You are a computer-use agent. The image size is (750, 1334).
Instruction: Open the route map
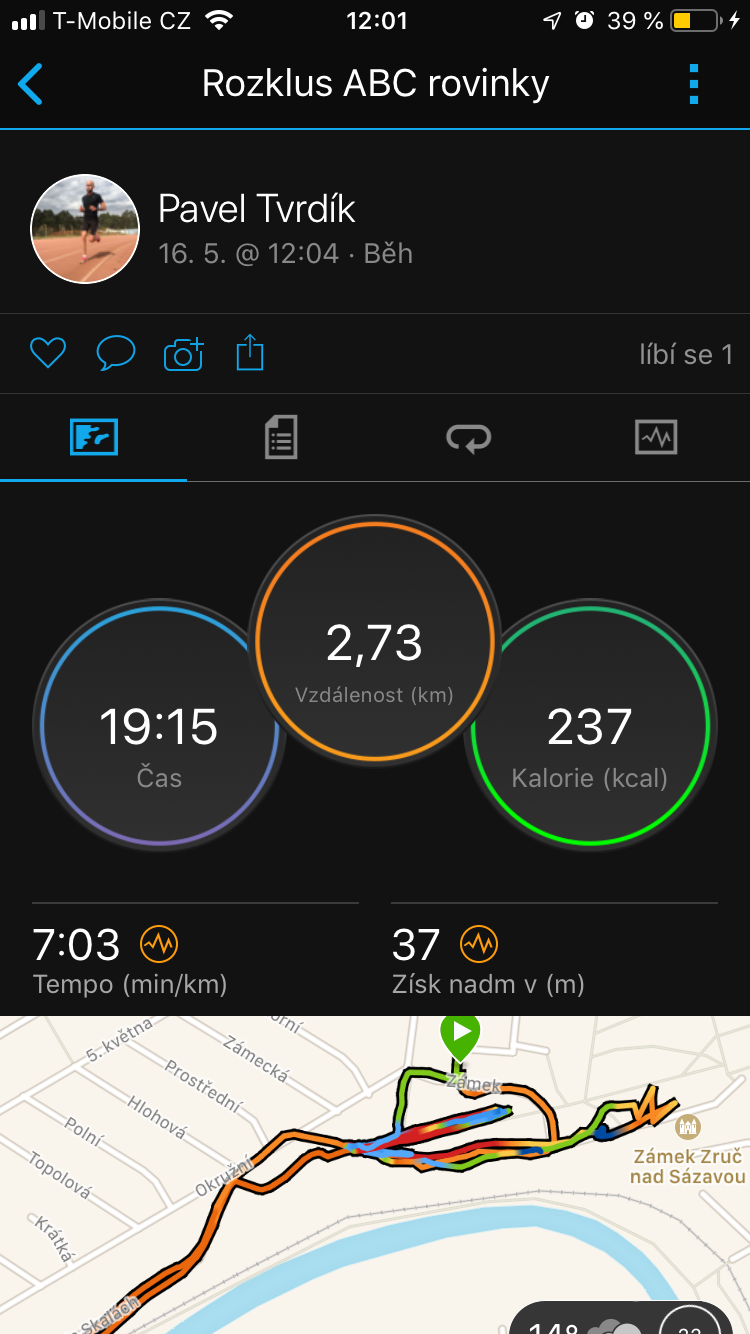375,1175
